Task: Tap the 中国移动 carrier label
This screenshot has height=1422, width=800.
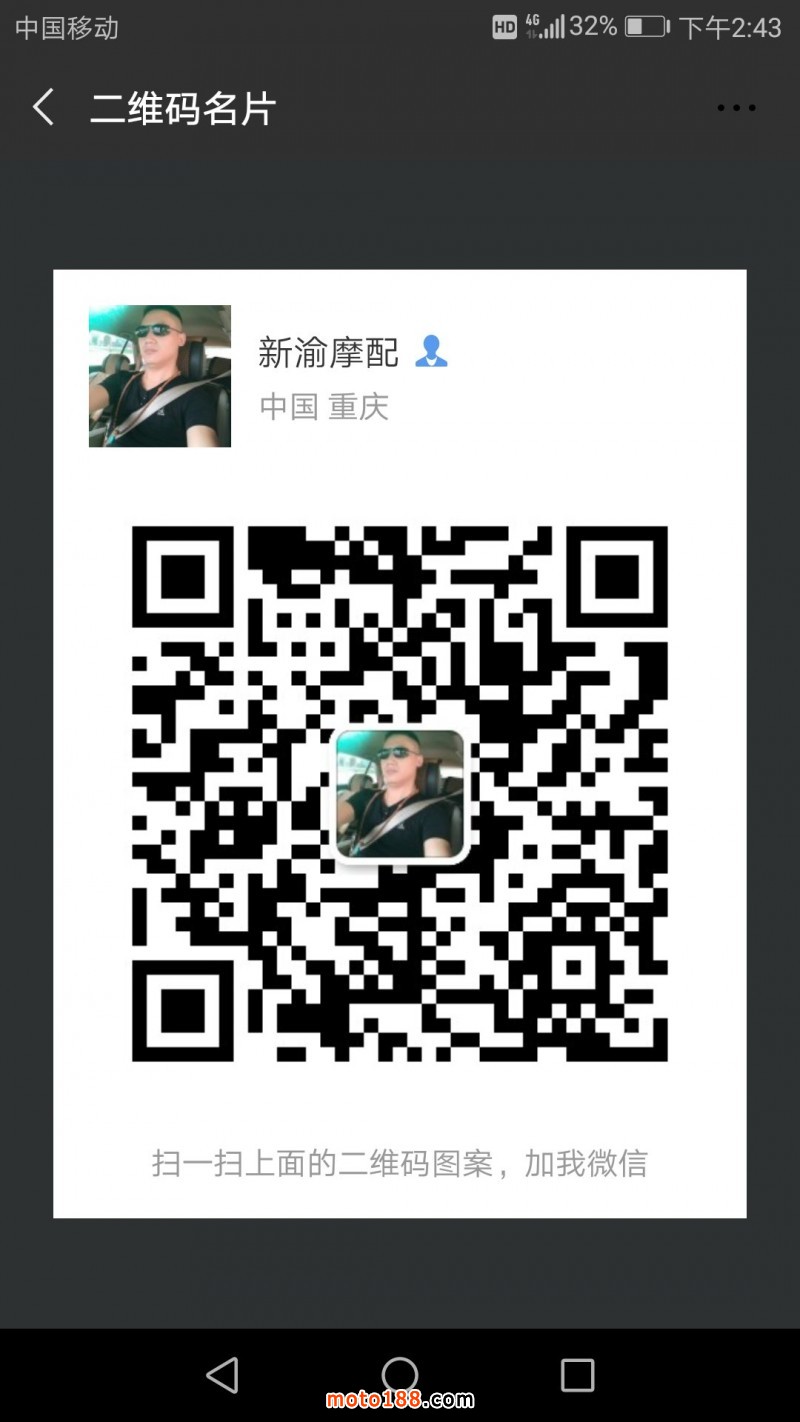Action: pos(63,27)
